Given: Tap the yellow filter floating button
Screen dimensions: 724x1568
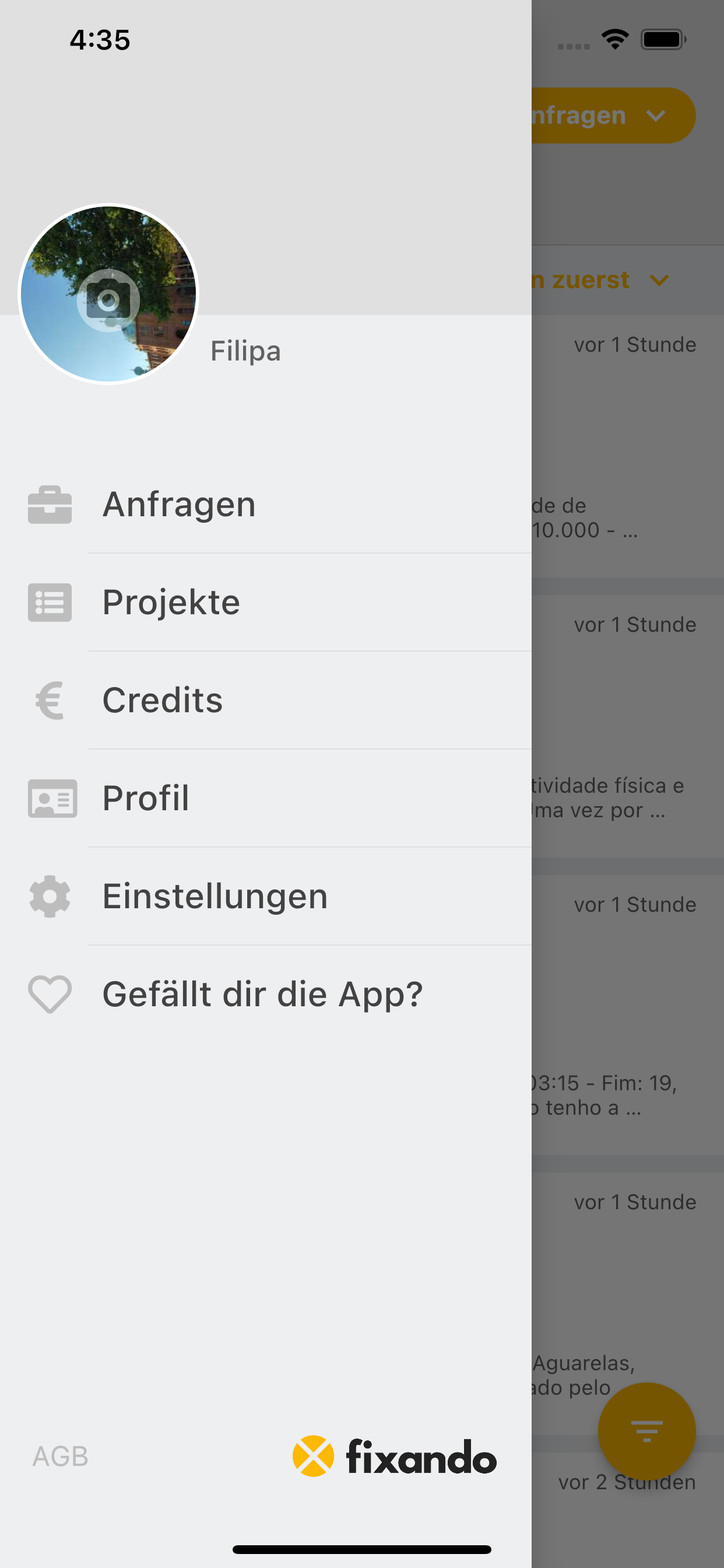Looking at the screenshot, I should click(646, 1431).
